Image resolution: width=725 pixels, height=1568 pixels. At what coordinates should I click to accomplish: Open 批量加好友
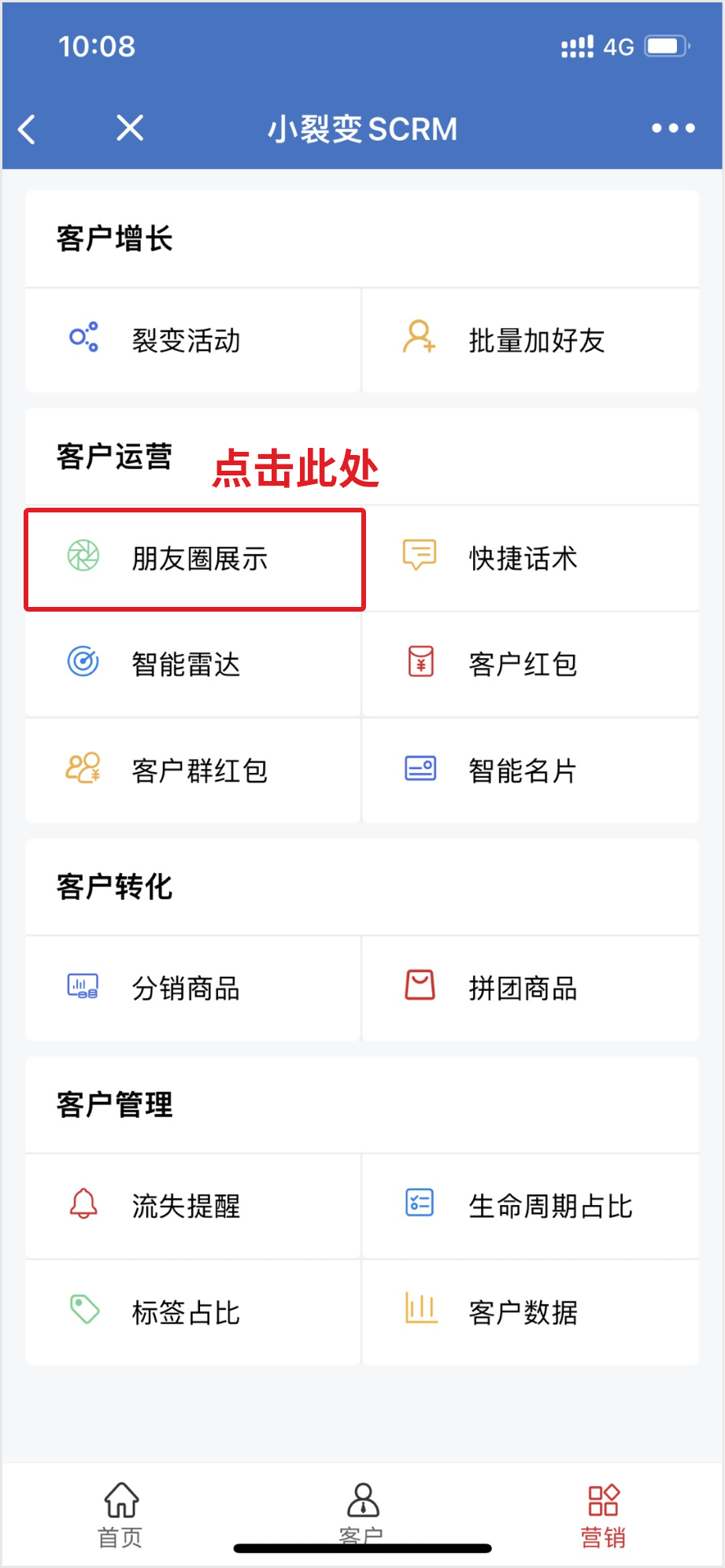[531, 340]
